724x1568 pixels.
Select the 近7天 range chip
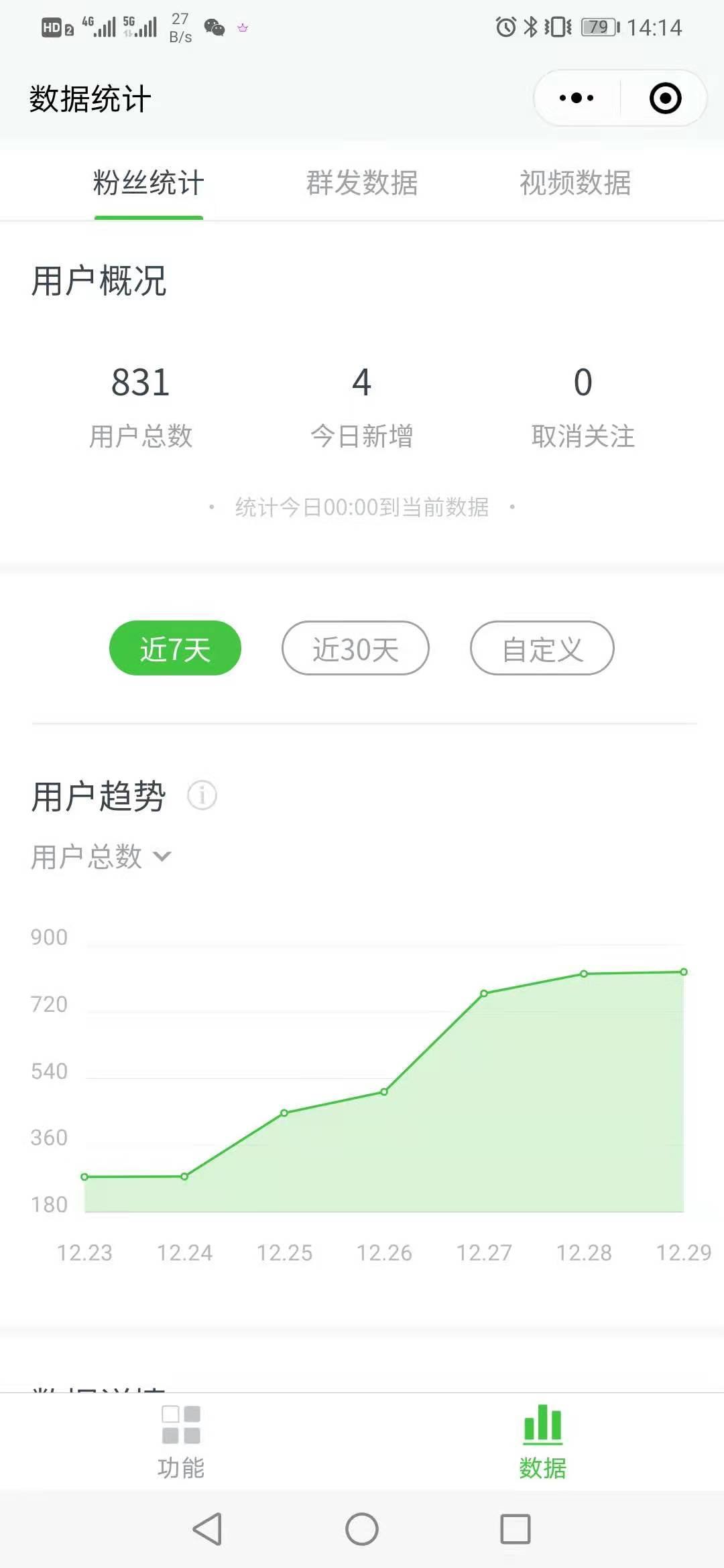[175, 649]
